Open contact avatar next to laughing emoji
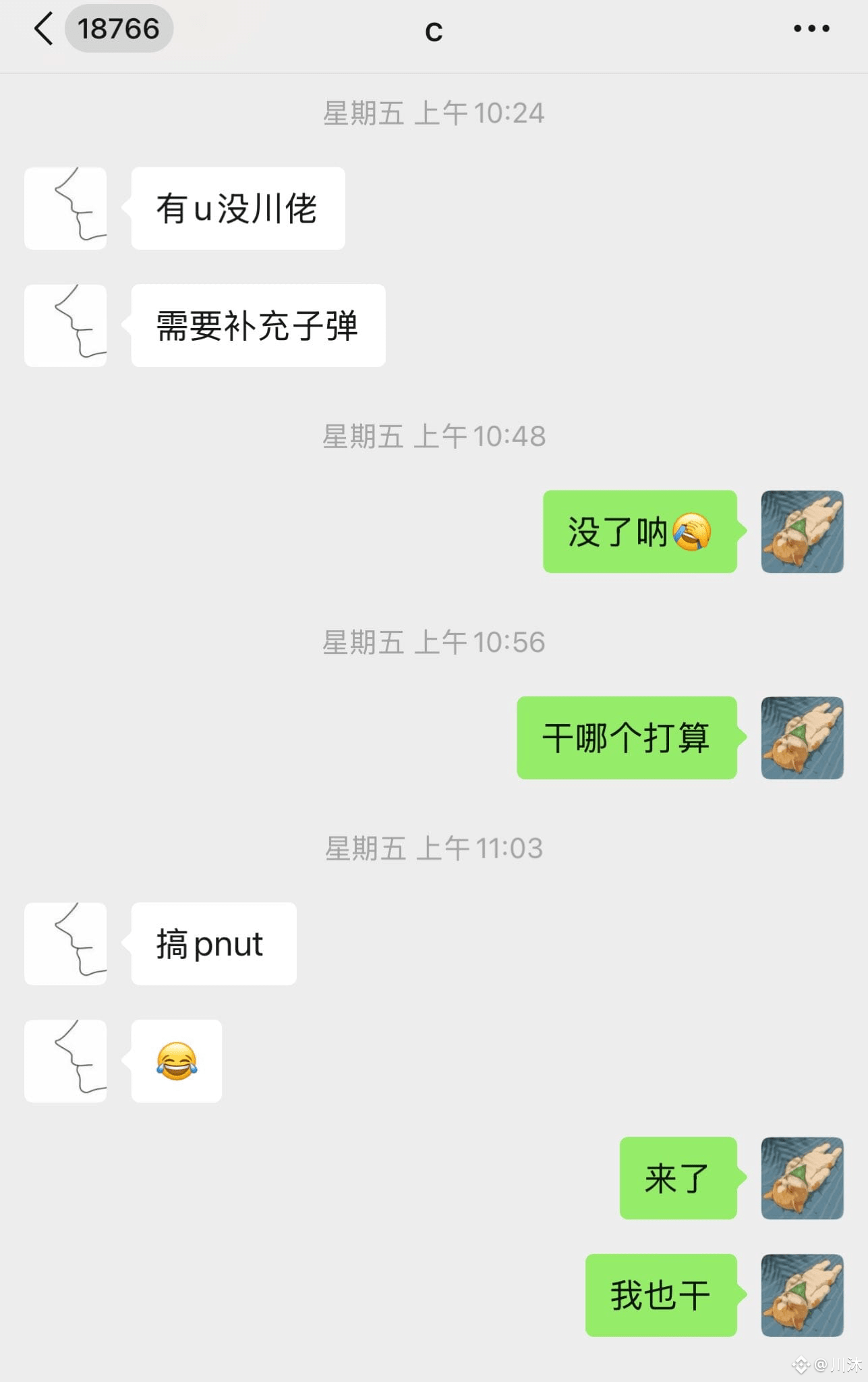The width and height of the screenshot is (868, 1382). coord(65,1061)
